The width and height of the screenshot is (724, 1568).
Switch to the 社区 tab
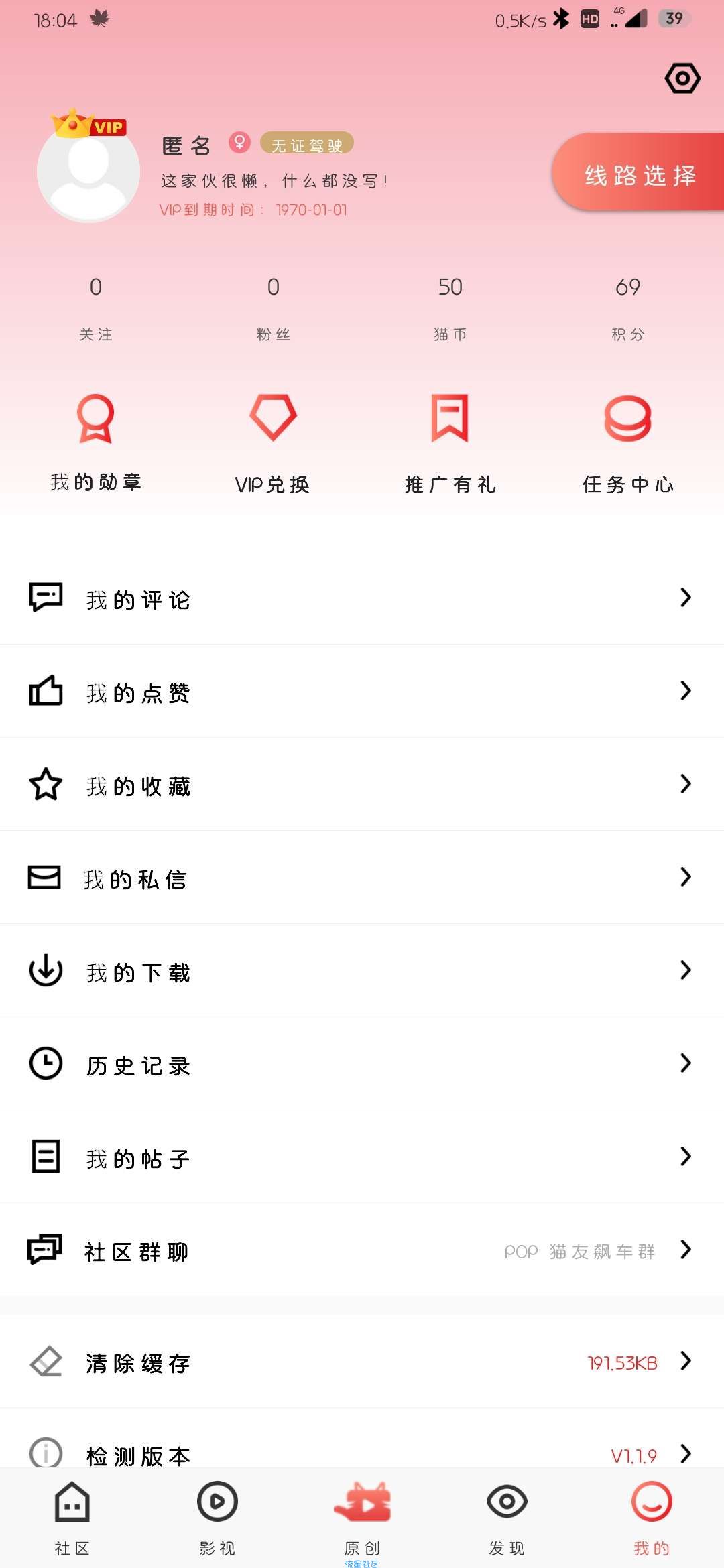click(x=72, y=1518)
